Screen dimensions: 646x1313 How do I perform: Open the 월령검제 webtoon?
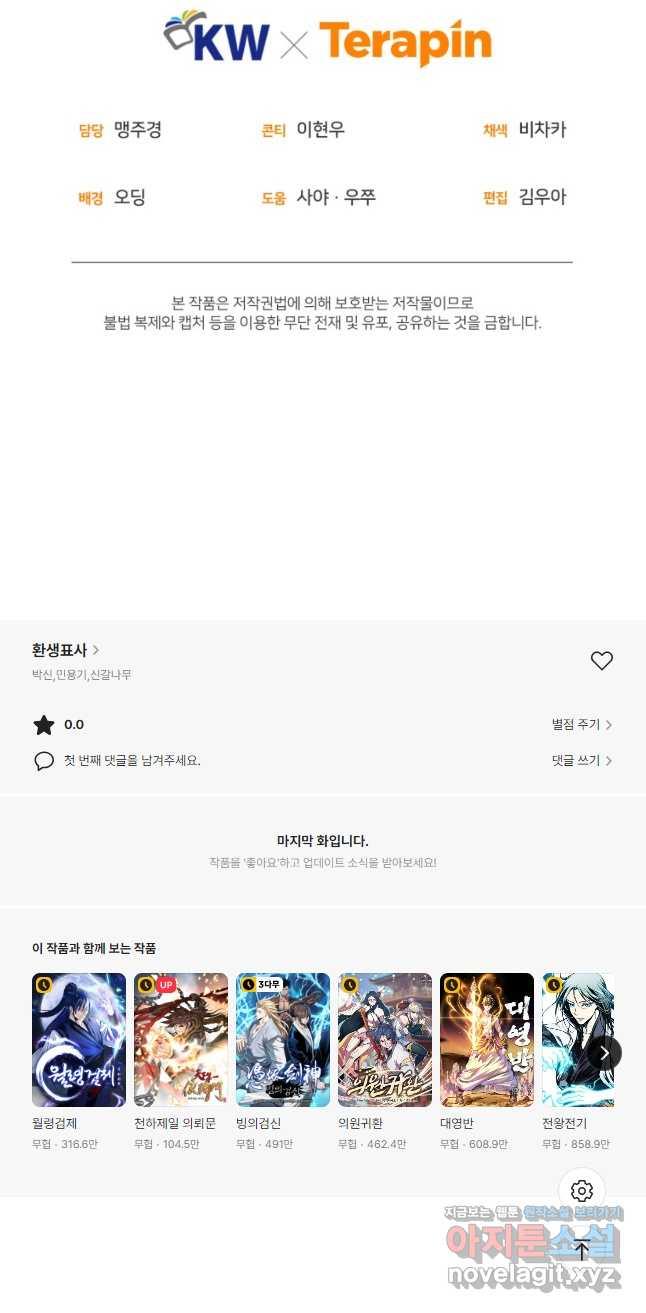(79, 1040)
